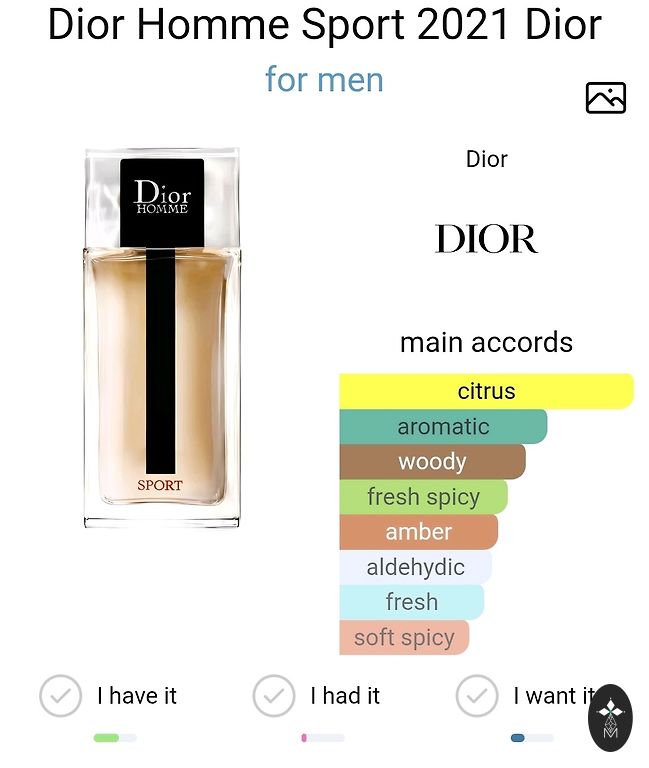Open the photo gallery icon
The image size is (649, 768).
click(x=605, y=98)
